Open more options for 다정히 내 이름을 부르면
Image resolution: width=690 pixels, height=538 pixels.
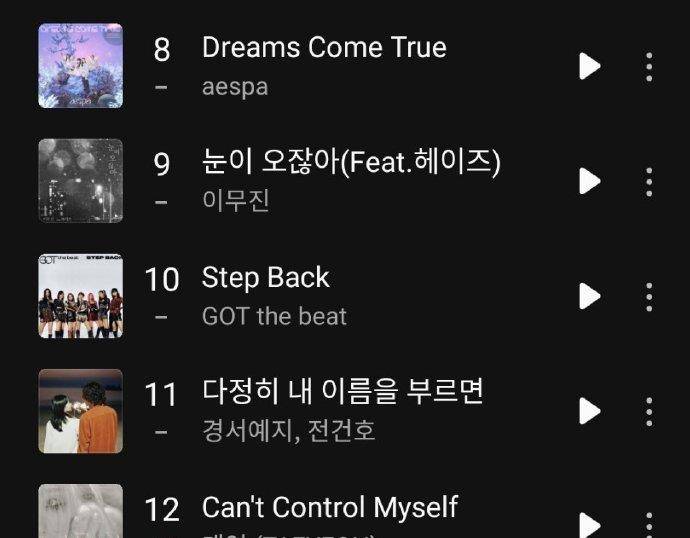[649, 411]
